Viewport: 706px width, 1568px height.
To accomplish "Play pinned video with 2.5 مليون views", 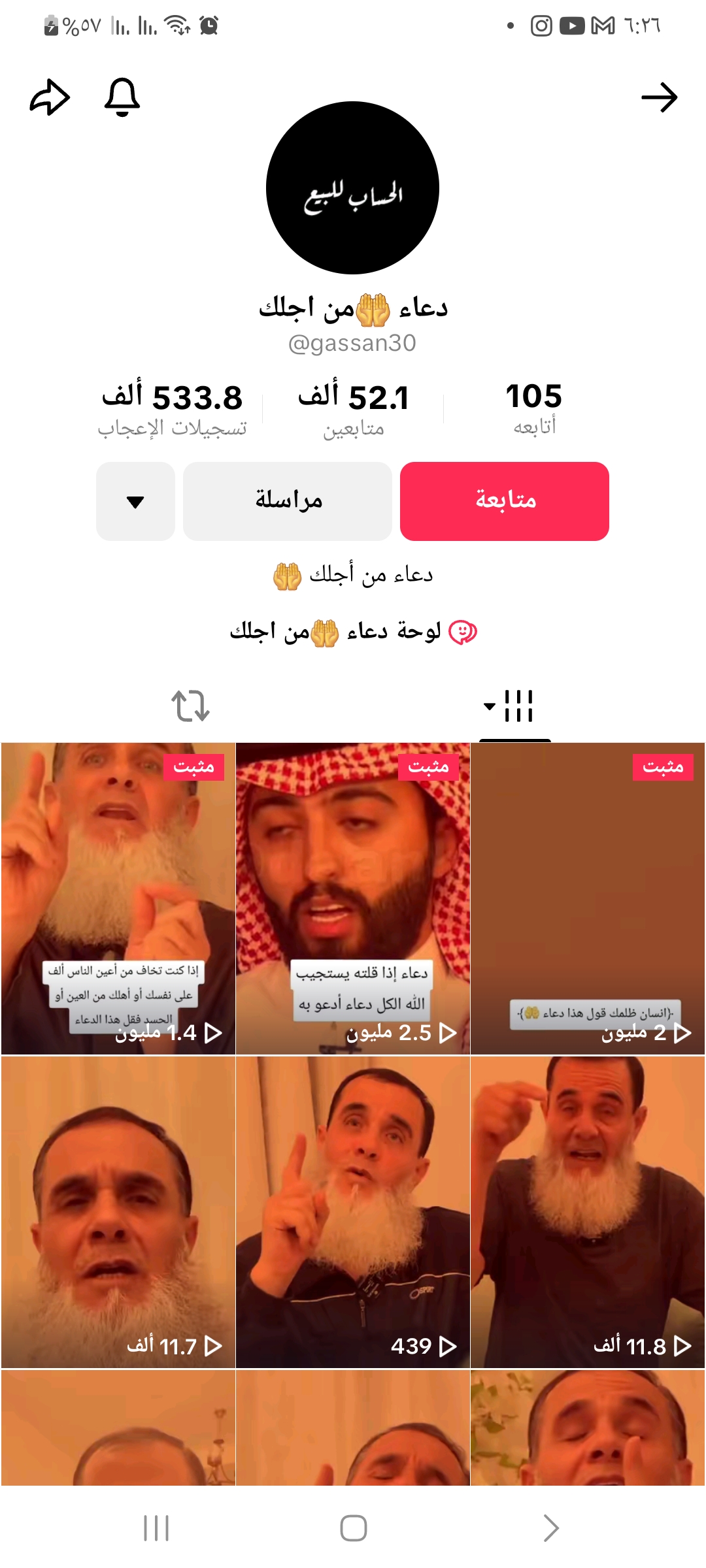I will pyautogui.click(x=353, y=898).
